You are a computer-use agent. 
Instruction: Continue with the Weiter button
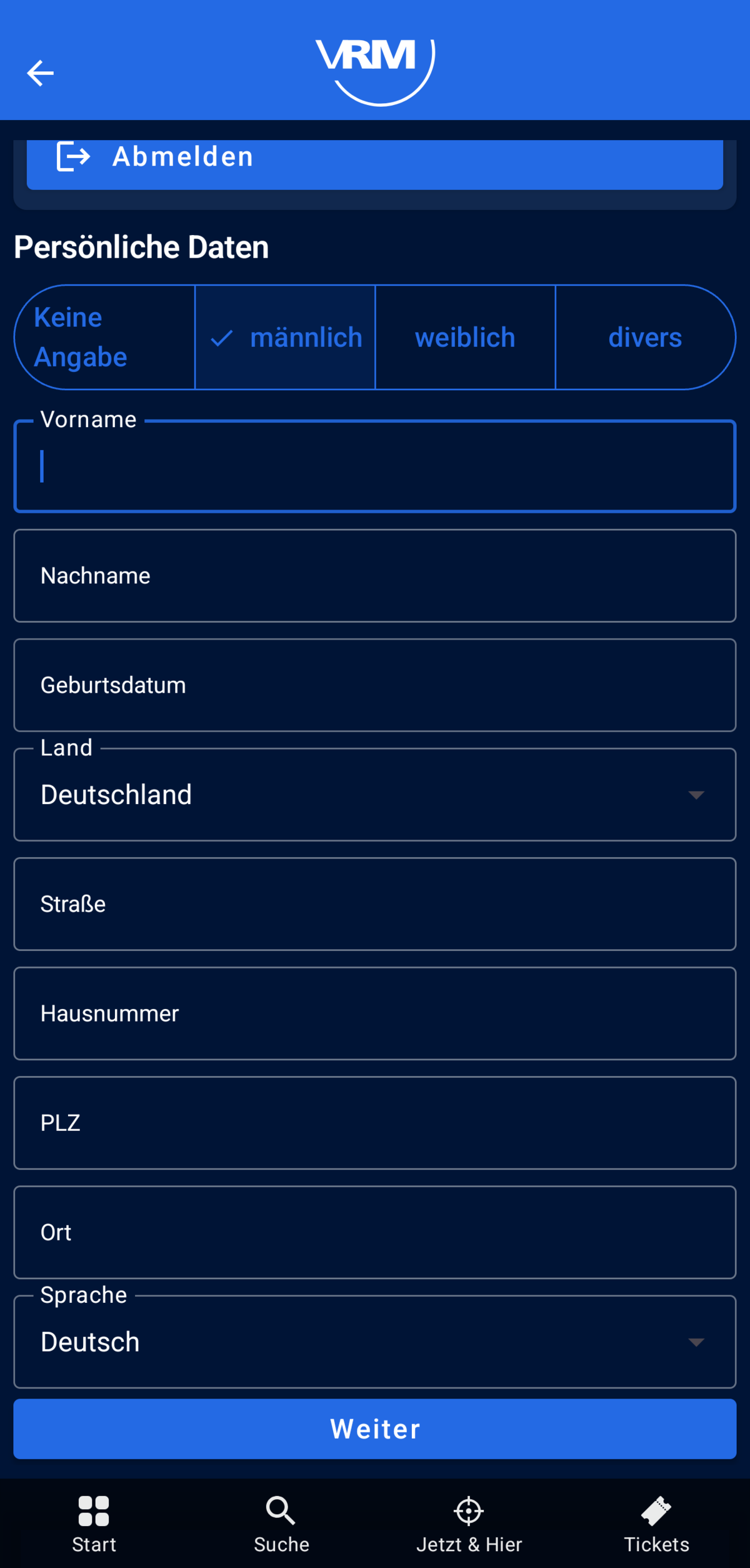click(375, 1429)
